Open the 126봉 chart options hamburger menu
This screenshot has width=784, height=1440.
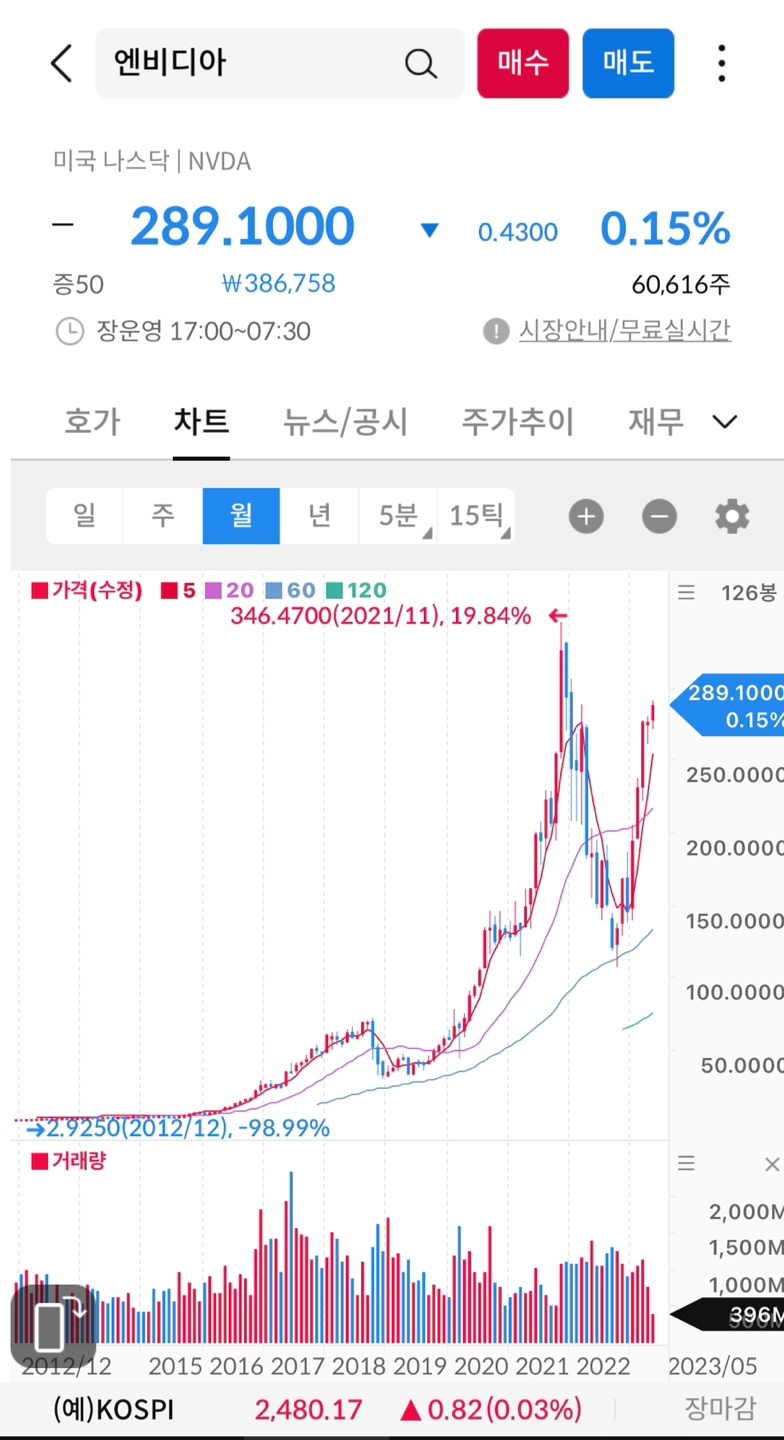pos(686,592)
